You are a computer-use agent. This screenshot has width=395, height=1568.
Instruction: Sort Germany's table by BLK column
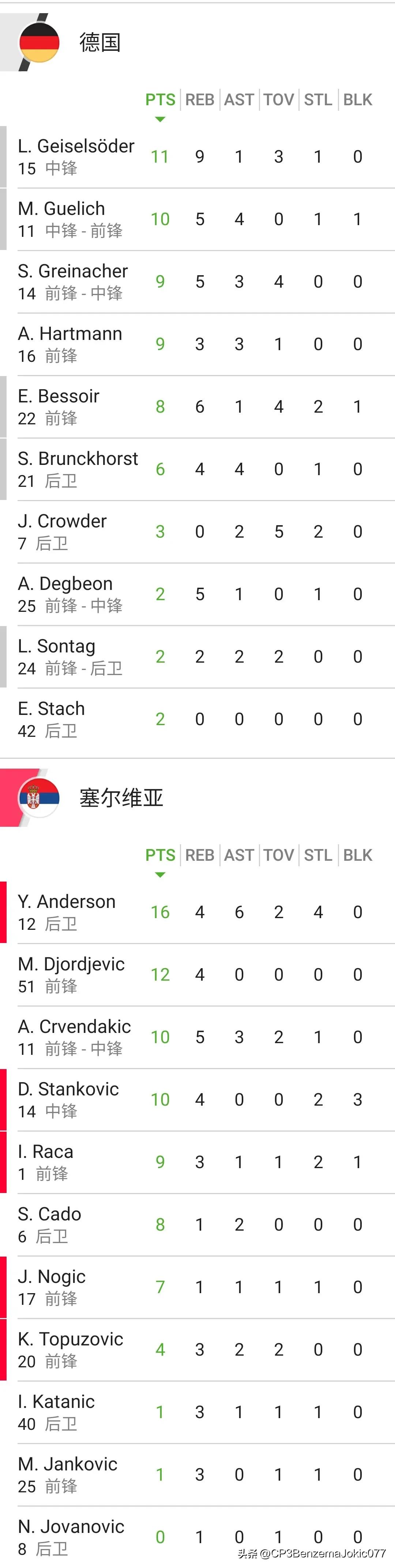(x=357, y=100)
